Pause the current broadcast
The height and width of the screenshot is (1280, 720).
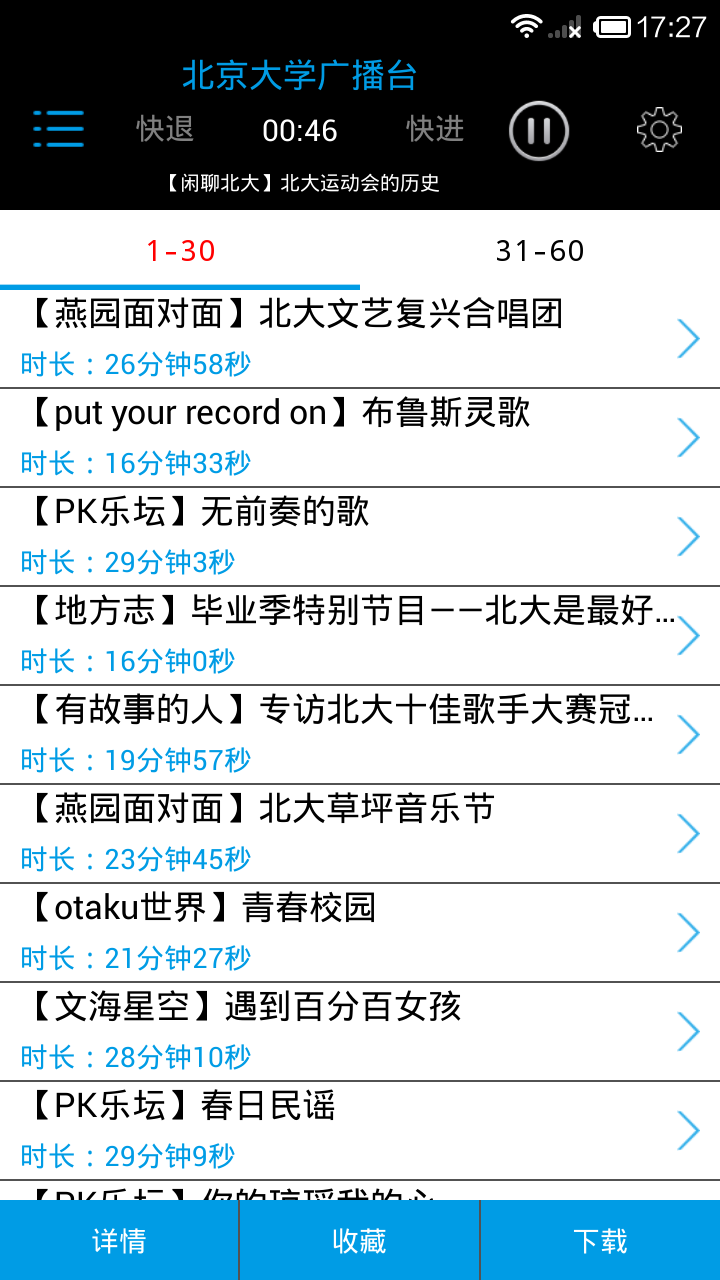539,131
